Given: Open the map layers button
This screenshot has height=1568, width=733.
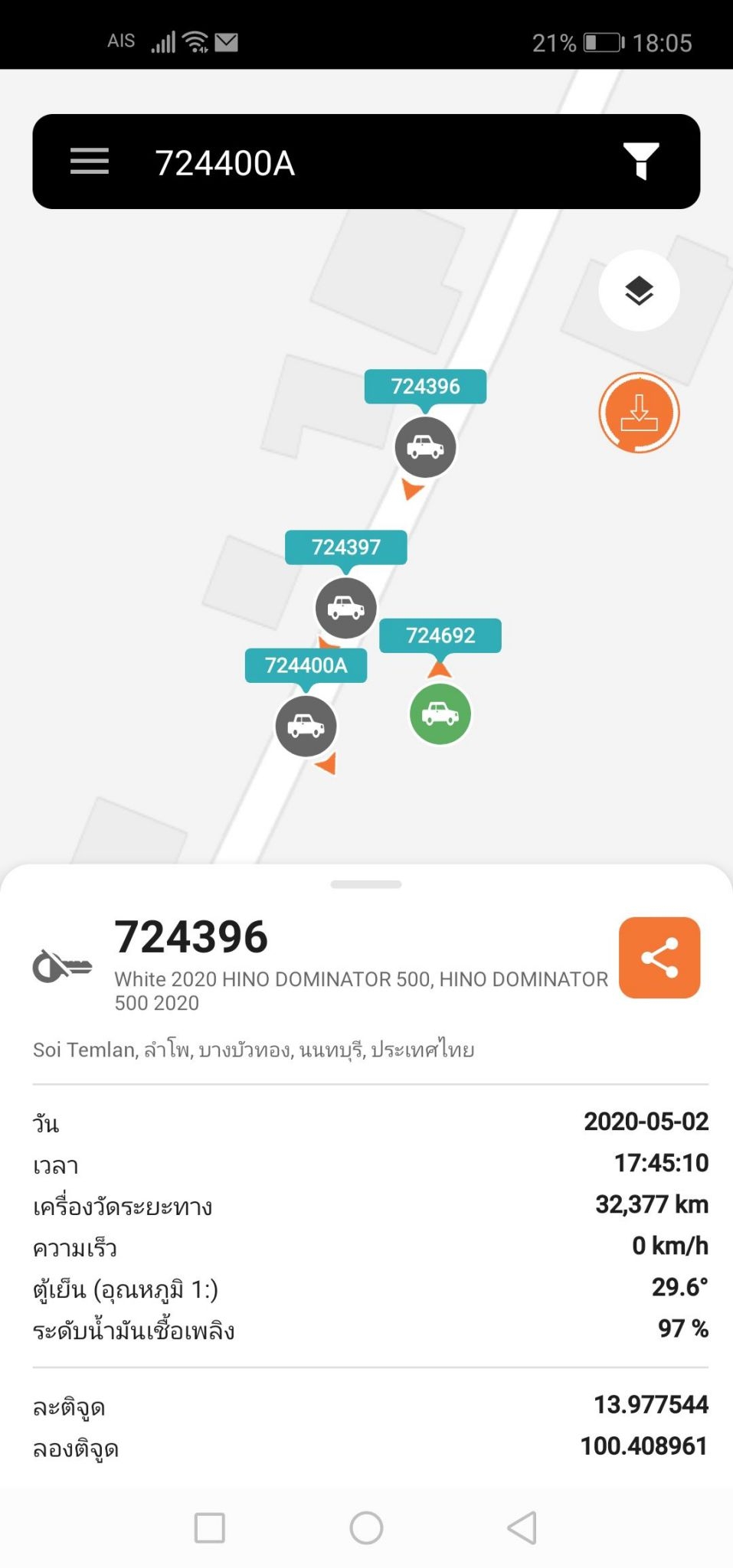Looking at the screenshot, I should [639, 291].
